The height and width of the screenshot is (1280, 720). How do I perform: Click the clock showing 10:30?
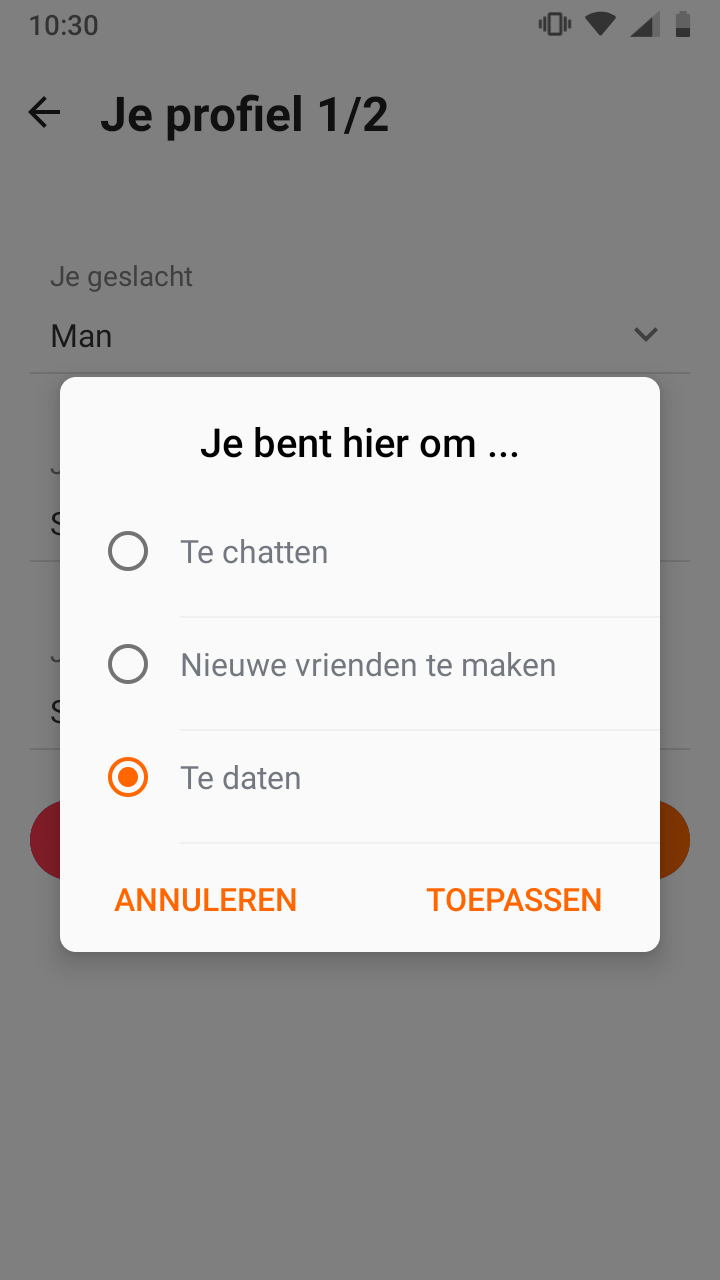pos(63,25)
